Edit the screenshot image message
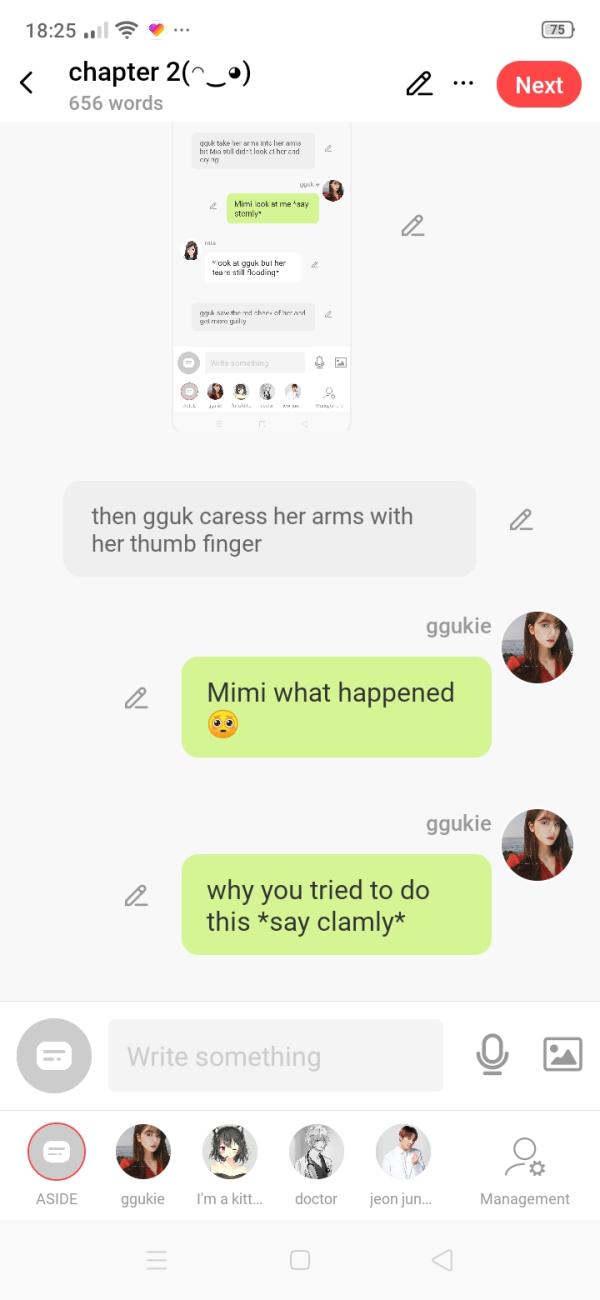 pyautogui.click(x=412, y=226)
